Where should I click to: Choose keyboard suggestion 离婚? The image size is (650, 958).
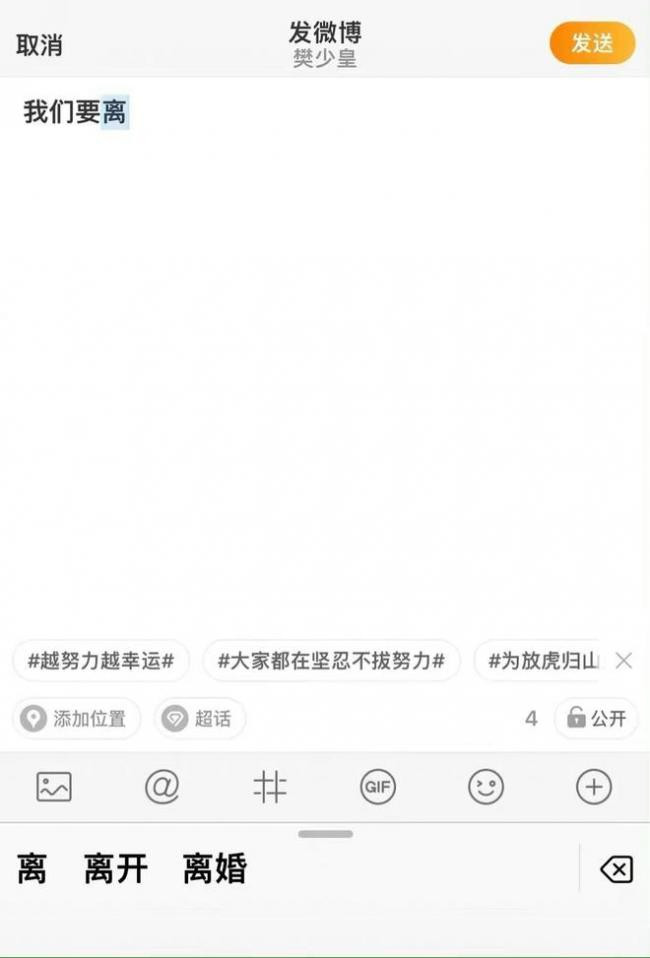click(x=214, y=869)
